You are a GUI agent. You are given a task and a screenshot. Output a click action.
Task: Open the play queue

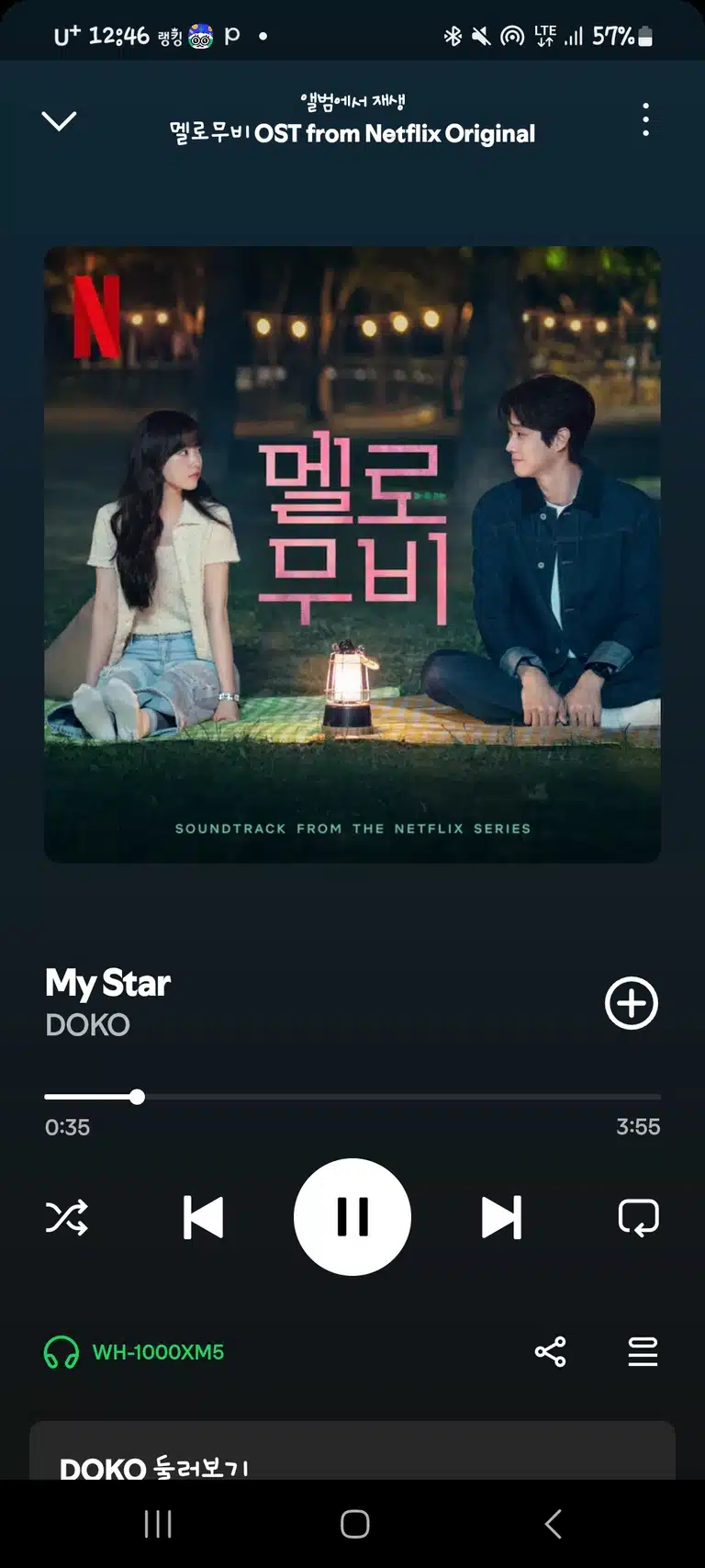[x=643, y=1352]
